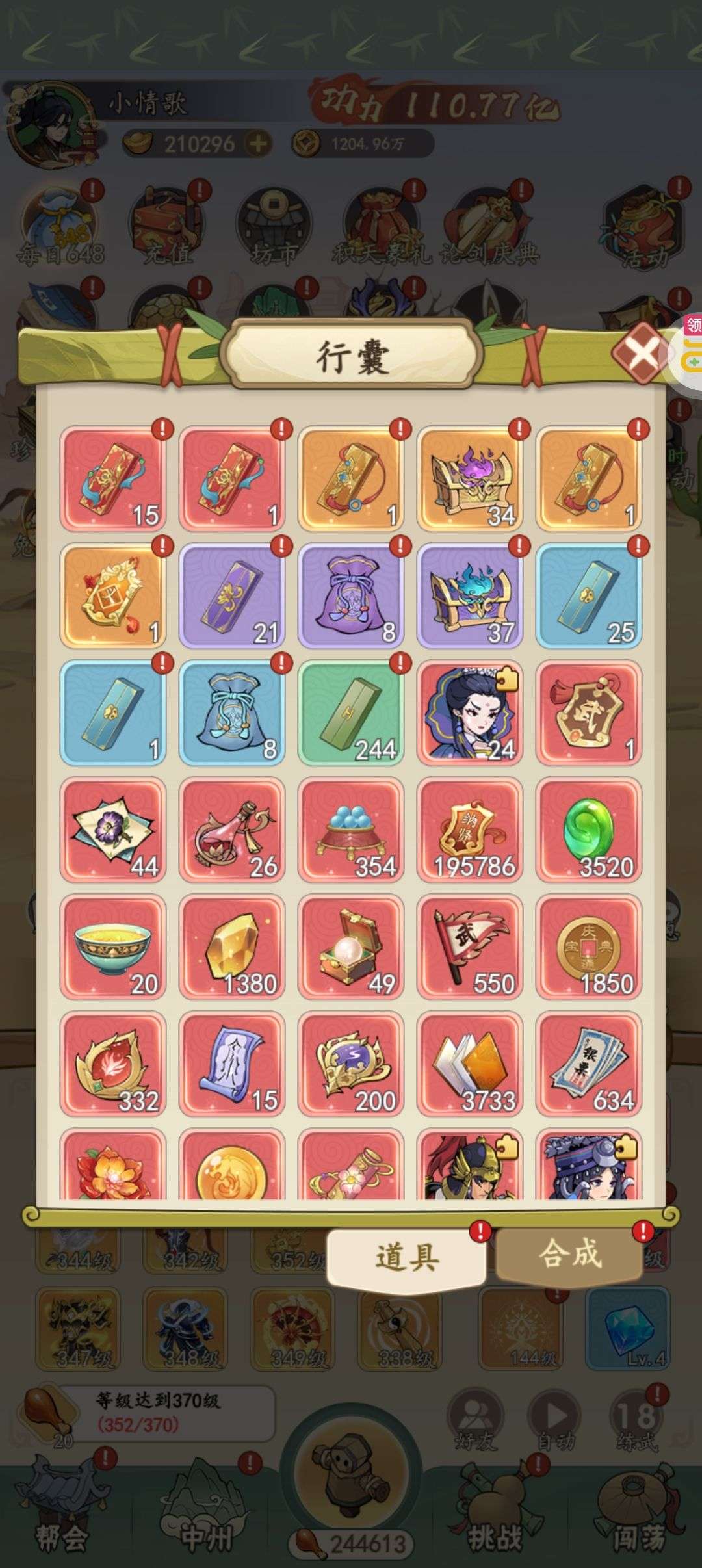Select the 道具 tab
Viewport: 702px width, 1568px height.
point(407,1256)
